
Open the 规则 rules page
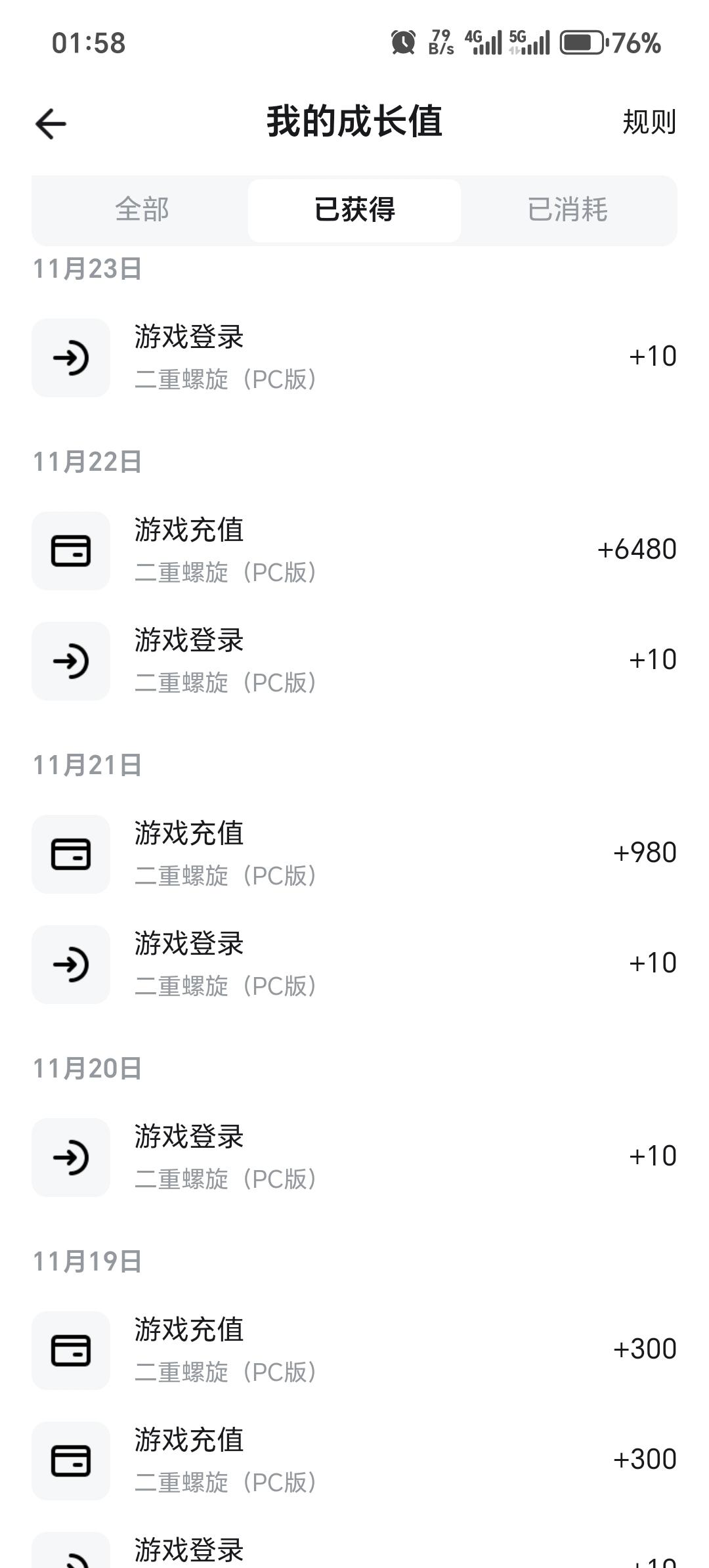tap(649, 123)
